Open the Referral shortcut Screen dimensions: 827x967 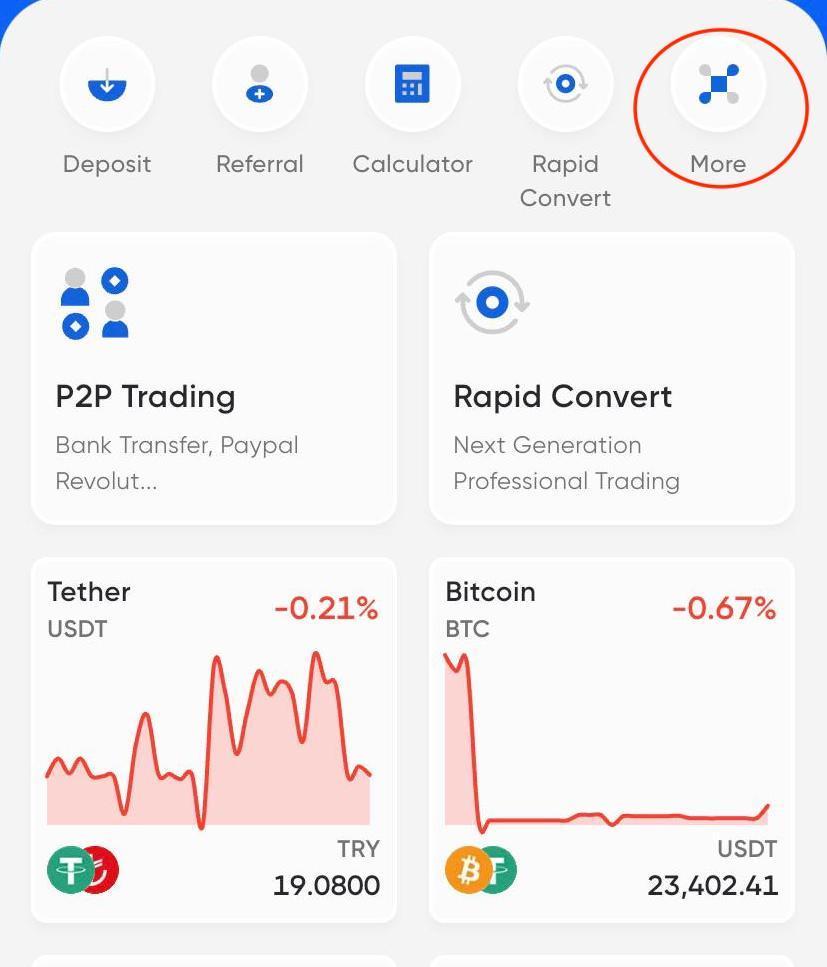[259, 86]
